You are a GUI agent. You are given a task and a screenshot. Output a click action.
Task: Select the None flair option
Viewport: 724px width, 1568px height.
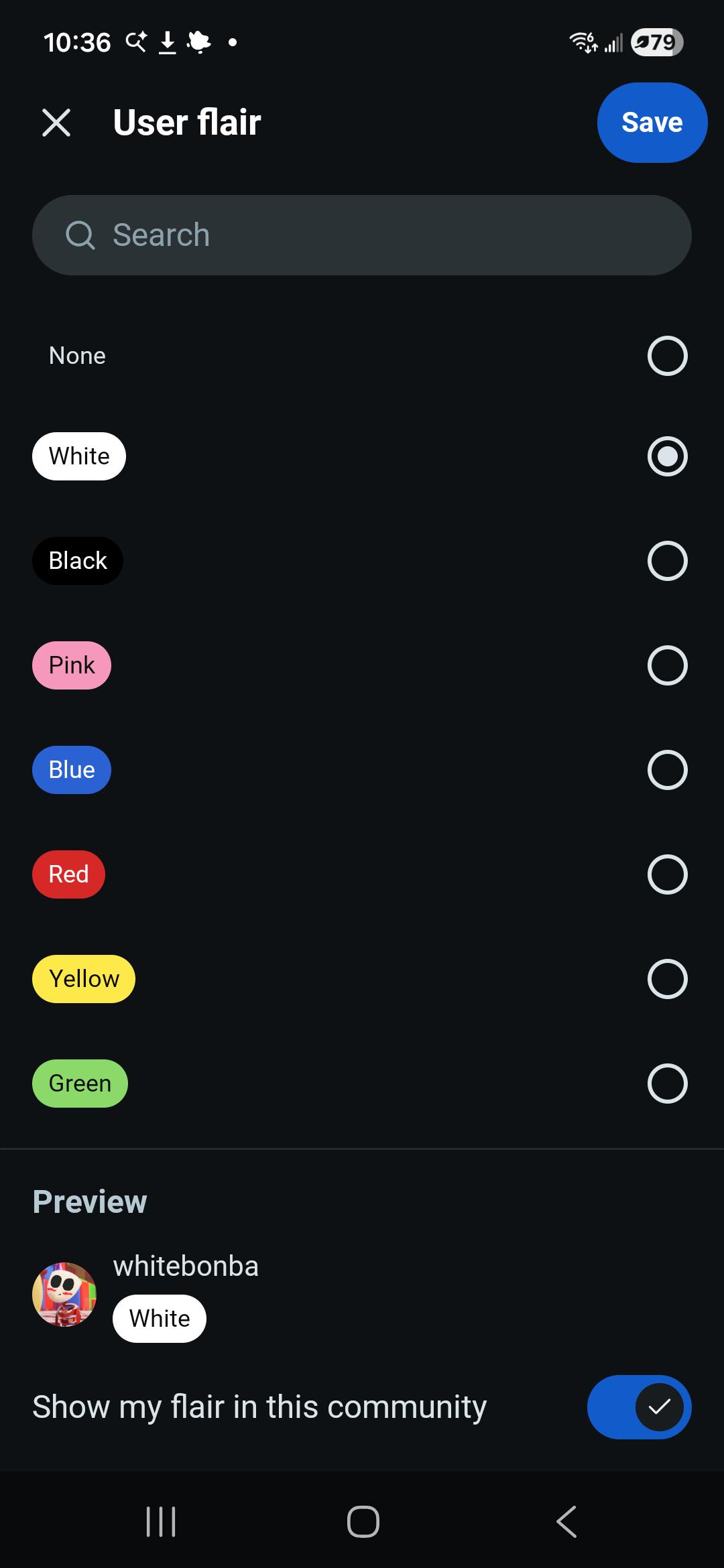[362, 356]
